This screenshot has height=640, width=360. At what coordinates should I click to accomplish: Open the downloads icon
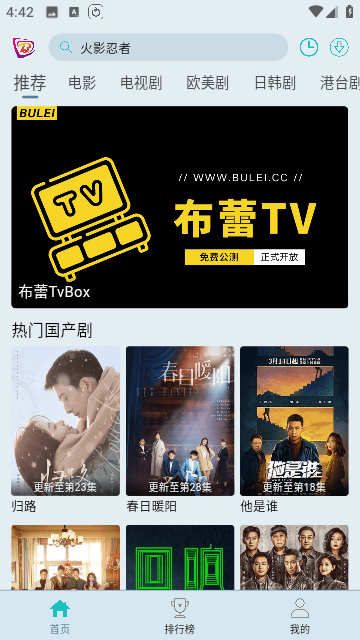339,47
